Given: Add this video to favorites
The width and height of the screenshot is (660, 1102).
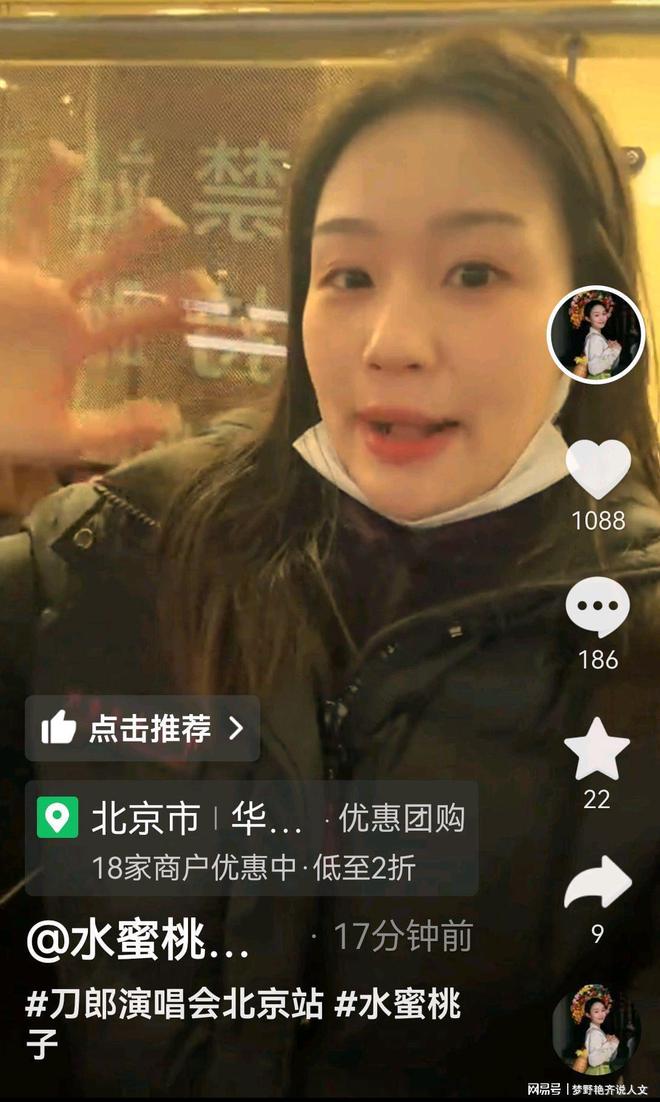Looking at the screenshot, I should tap(597, 749).
